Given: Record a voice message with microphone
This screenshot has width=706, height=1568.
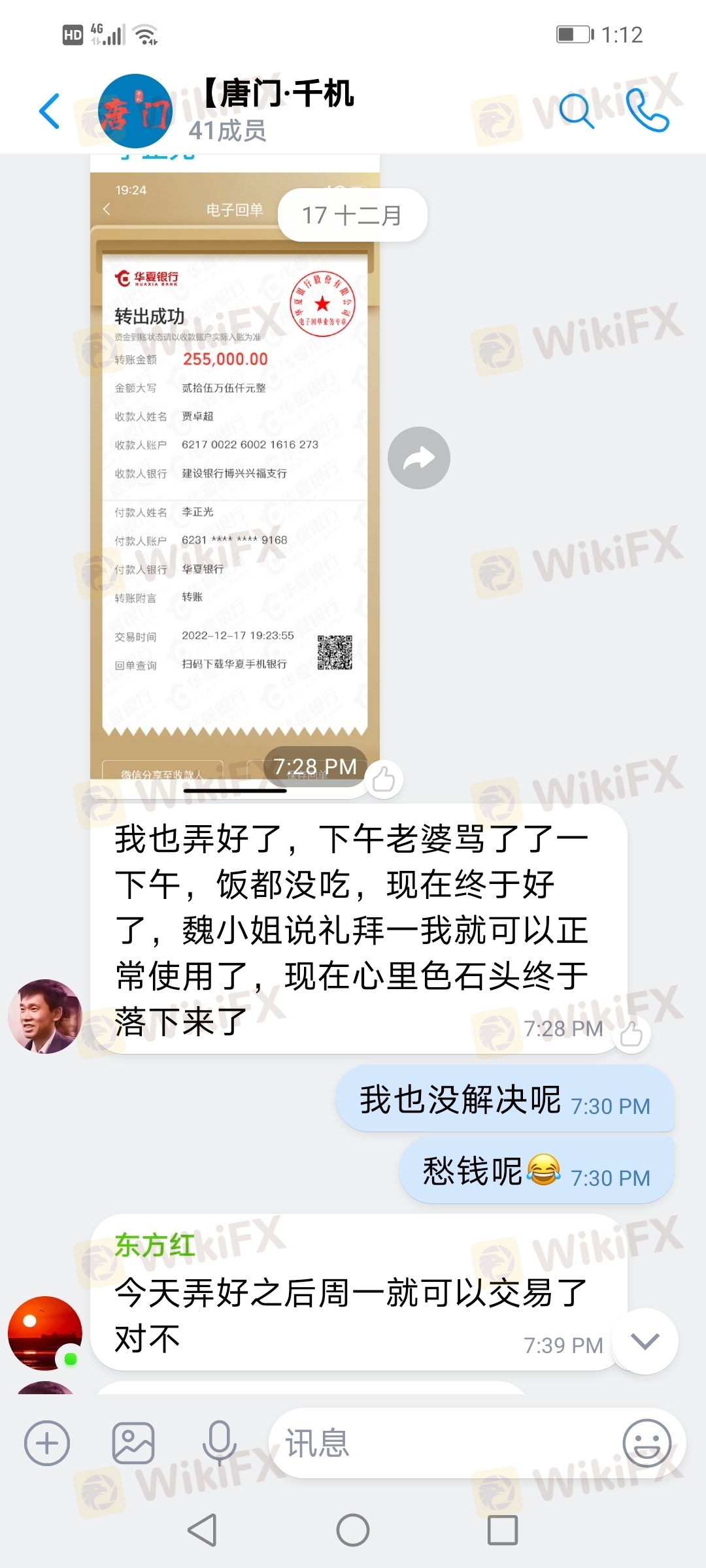Looking at the screenshot, I should 220,1443.
